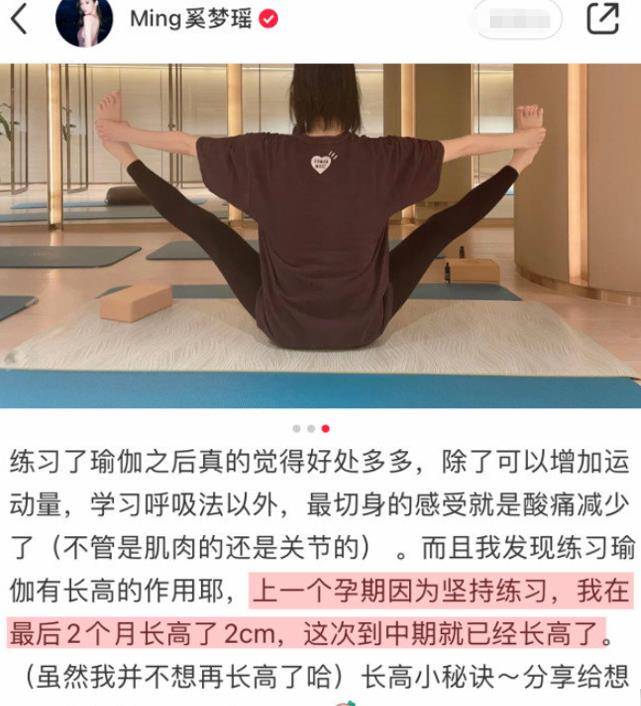The height and width of the screenshot is (706, 641).
Task: Open the yoga photo in full view
Action: click(320, 235)
